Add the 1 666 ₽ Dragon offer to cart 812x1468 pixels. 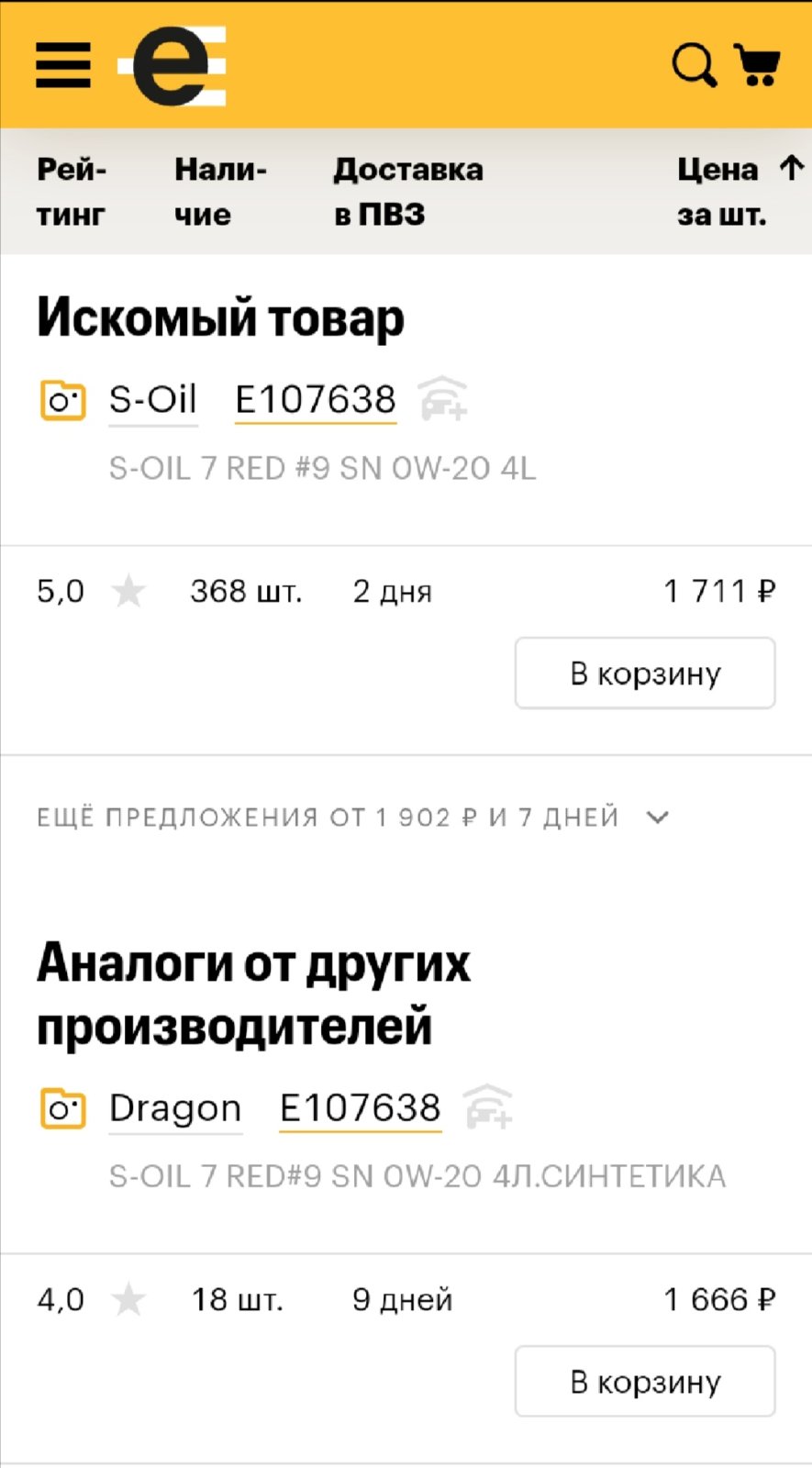pos(645,1382)
